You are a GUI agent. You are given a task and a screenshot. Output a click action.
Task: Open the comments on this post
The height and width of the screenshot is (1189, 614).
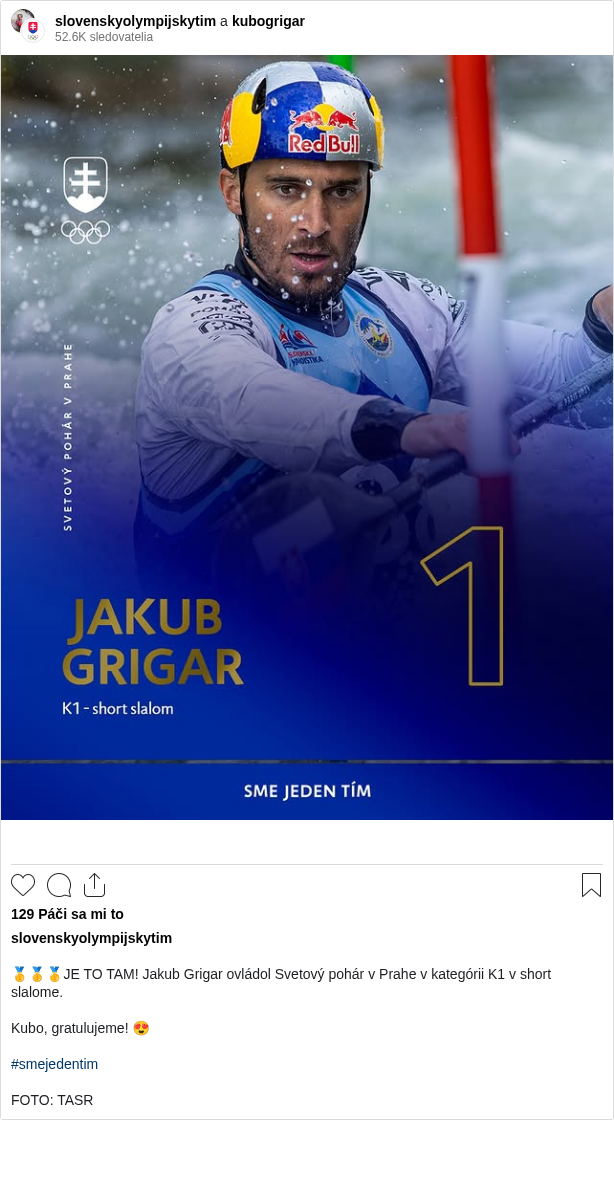(x=59, y=885)
